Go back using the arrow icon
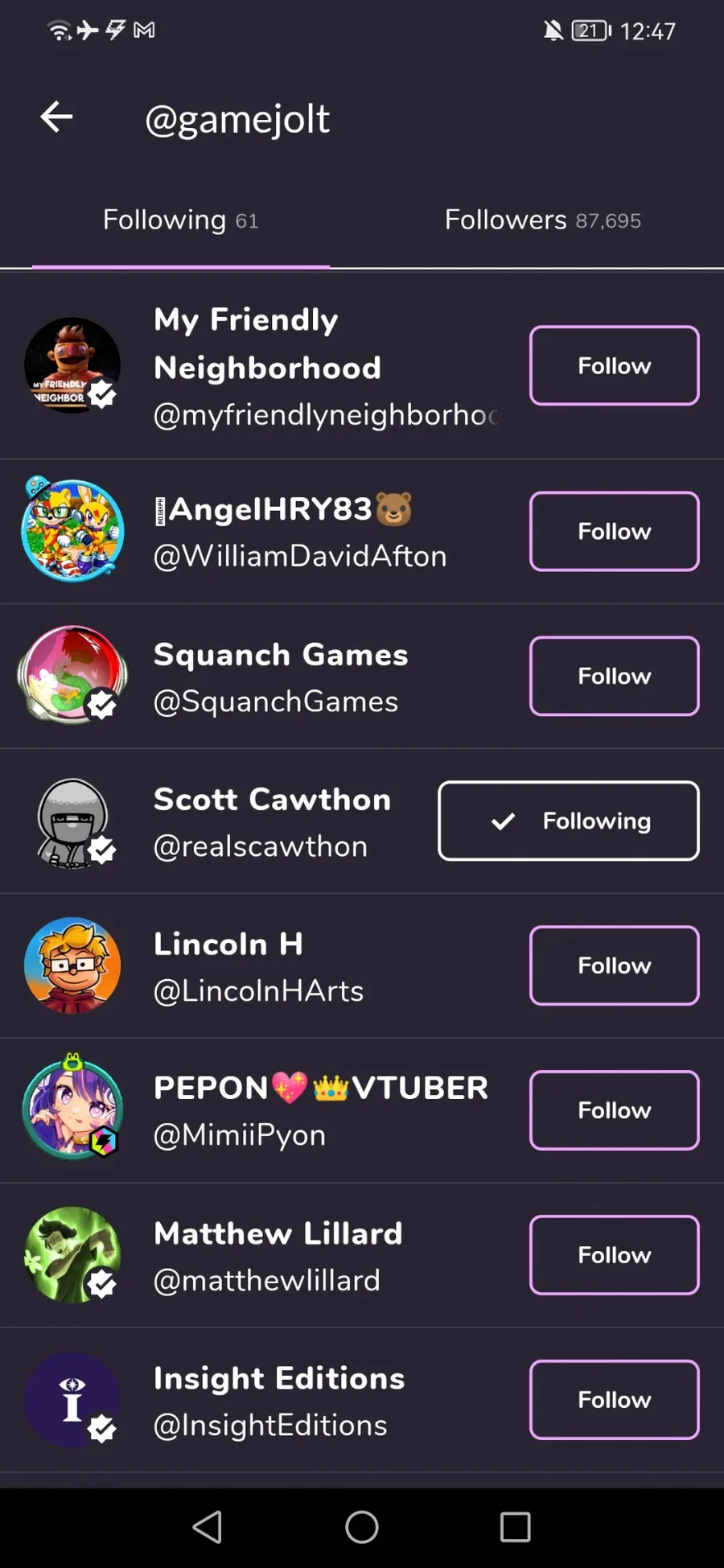Screen dimensions: 724x1568 (x=56, y=117)
